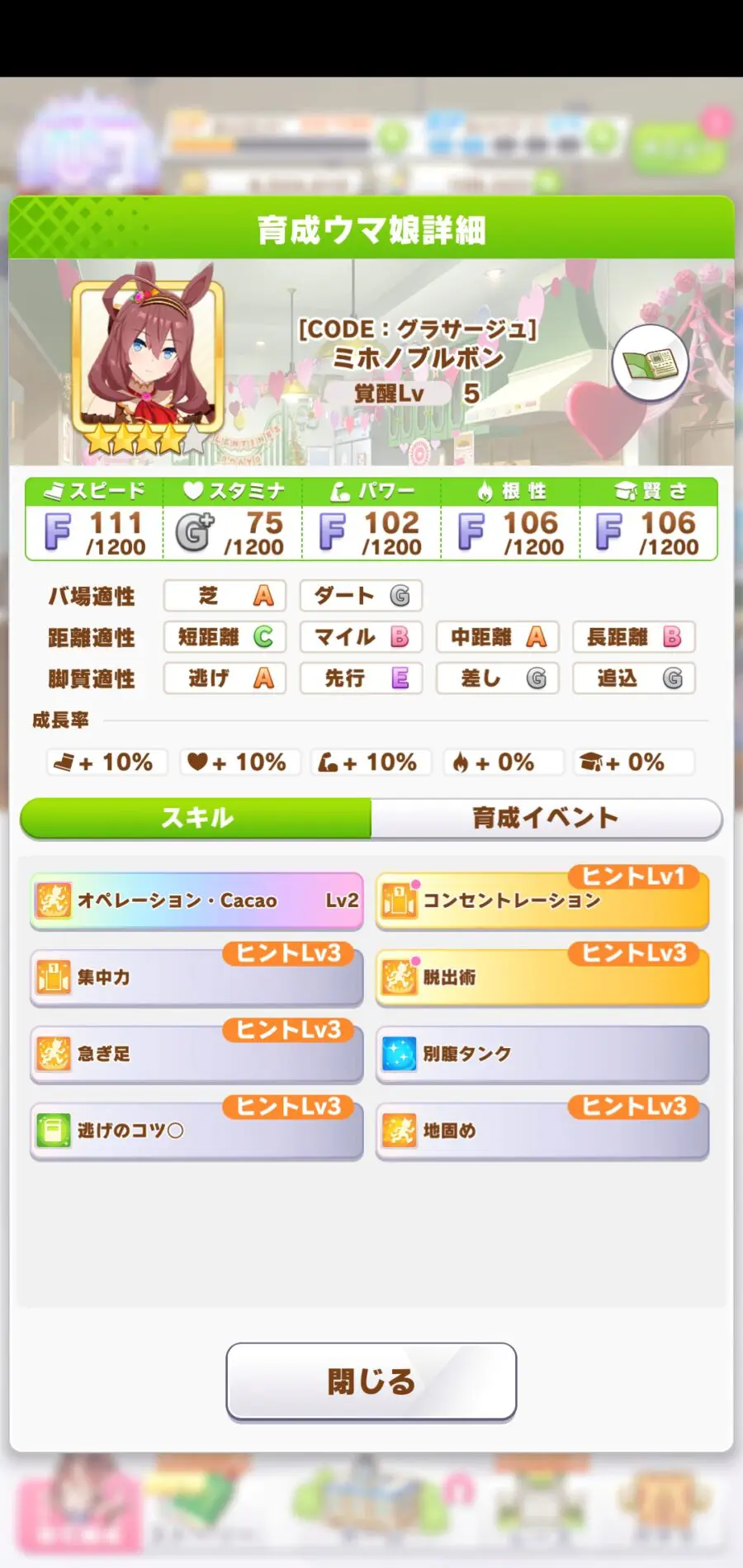Show details for 急ぎ足 skill
Image resolution: width=743 pixels, height=1568 pixels.
[196, 1054]
